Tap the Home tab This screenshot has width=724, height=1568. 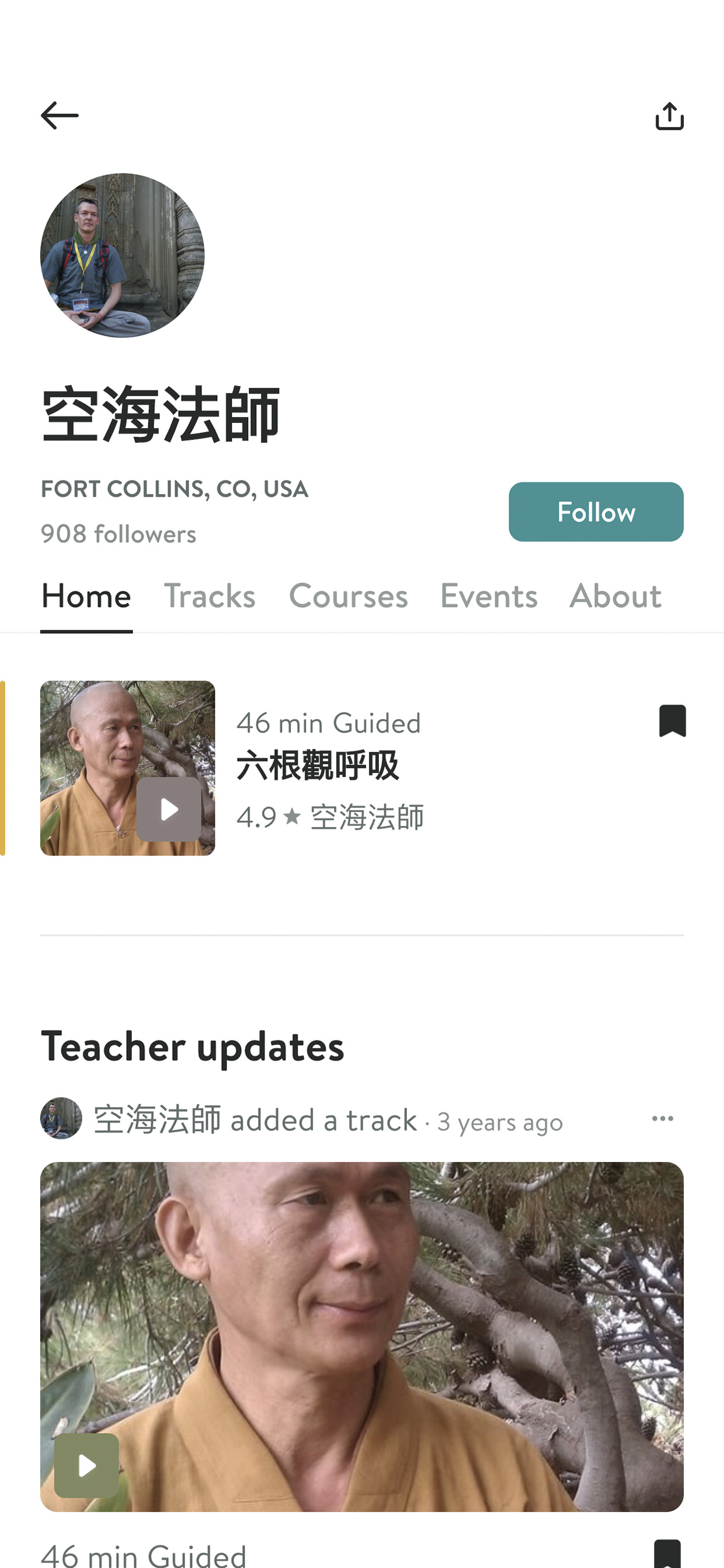[x=86, y=595]
